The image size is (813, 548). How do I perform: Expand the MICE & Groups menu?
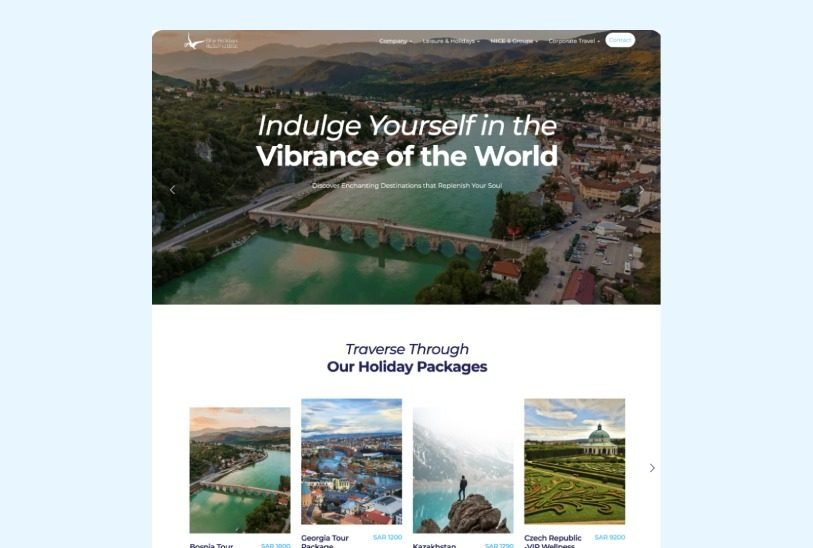point(514,41)
